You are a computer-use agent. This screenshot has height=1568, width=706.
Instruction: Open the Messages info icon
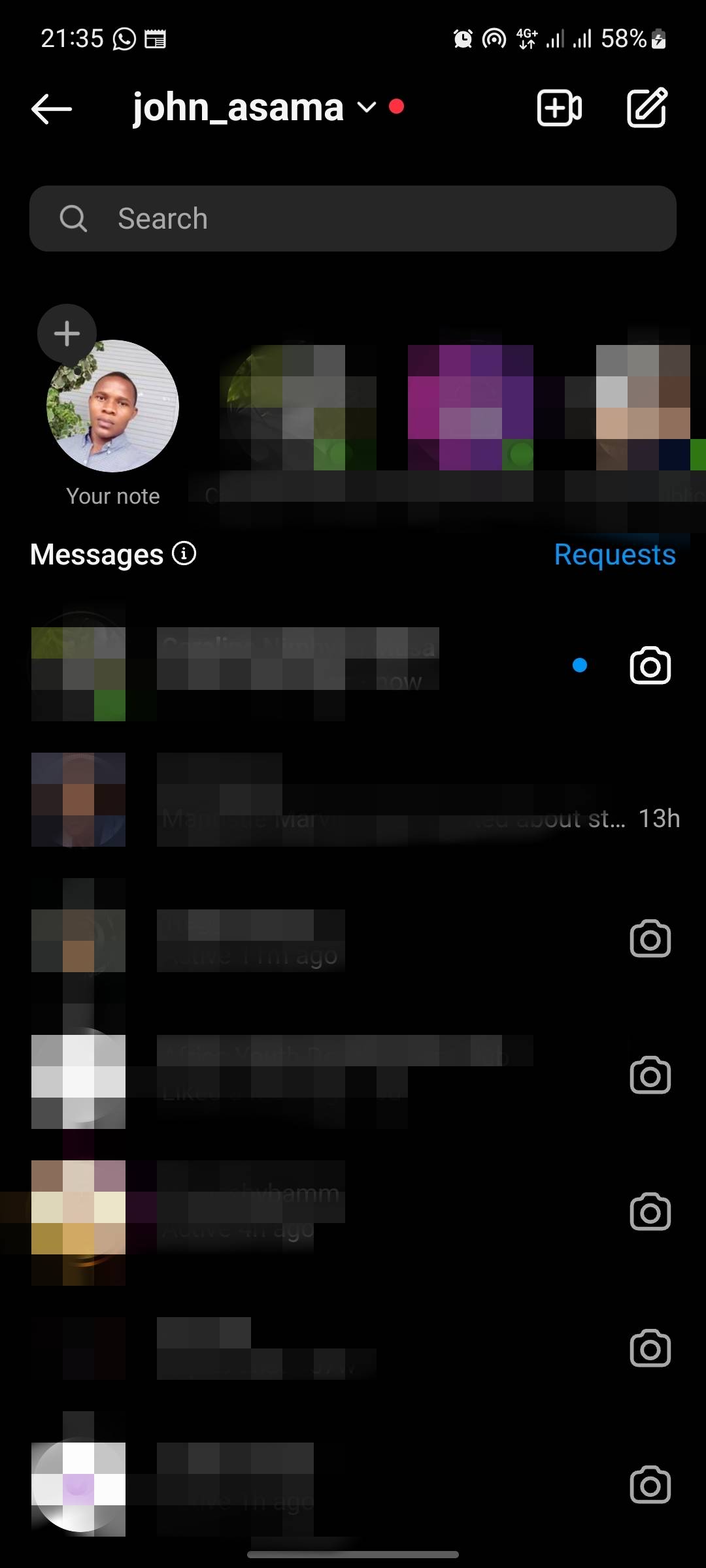click(184, 554)
